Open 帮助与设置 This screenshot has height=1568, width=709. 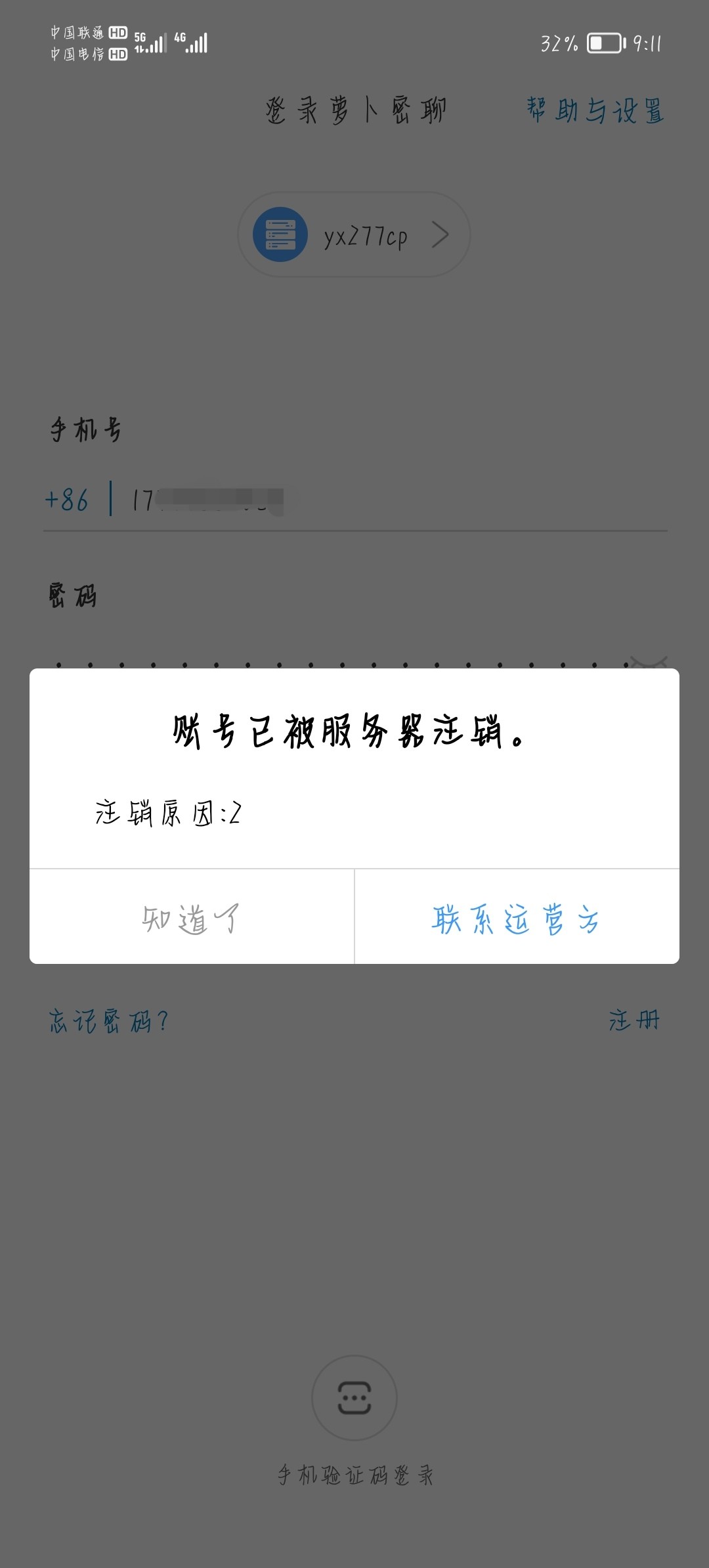[x=595, y=110]
